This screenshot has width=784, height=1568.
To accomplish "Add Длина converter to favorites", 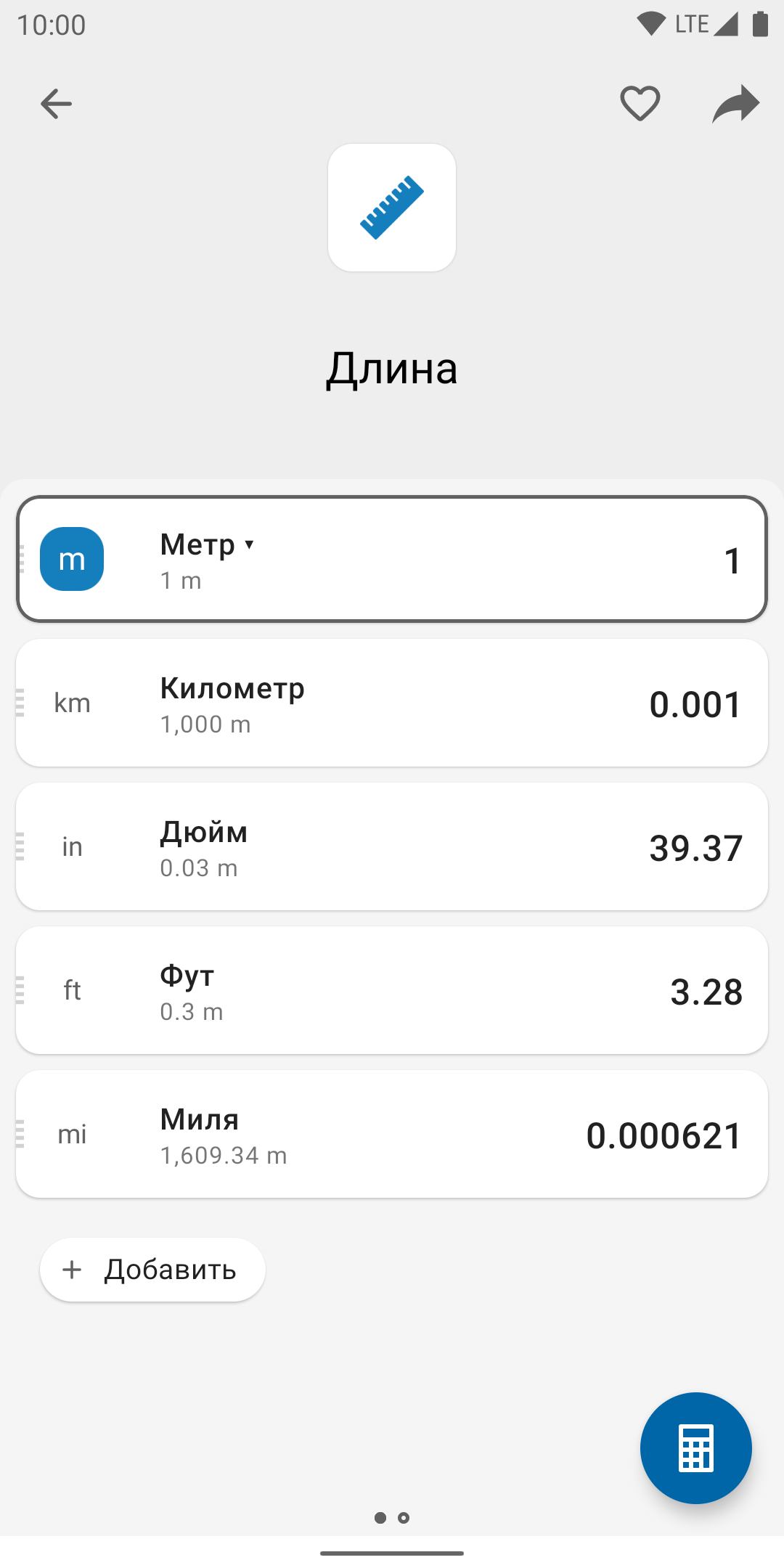I will [x=640, y=103].
